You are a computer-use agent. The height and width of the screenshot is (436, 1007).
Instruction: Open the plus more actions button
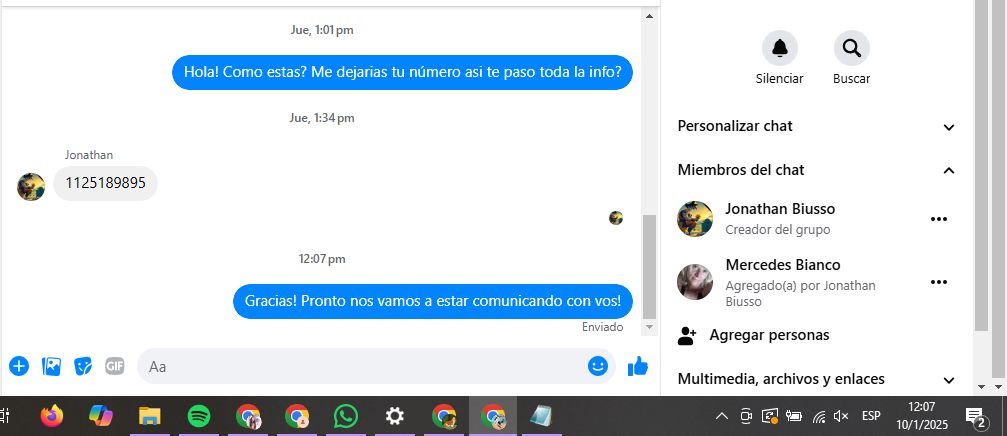pyautogui.click(x=19, y=366)
